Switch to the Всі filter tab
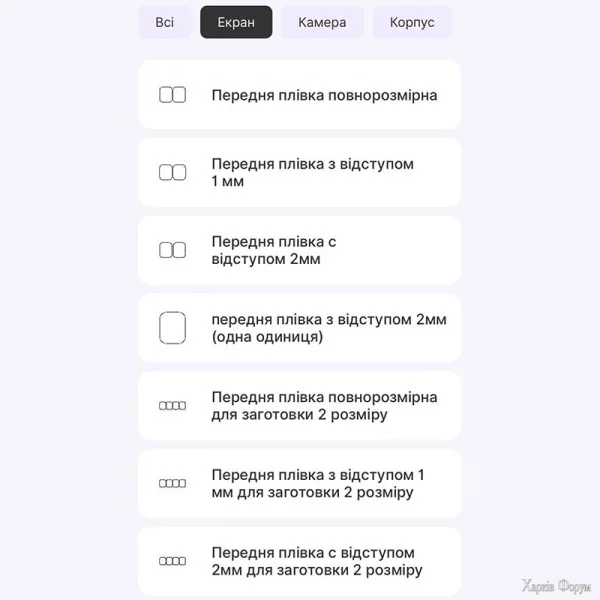Viewport: 600px width, 600px height. click(x=164, y=22)
